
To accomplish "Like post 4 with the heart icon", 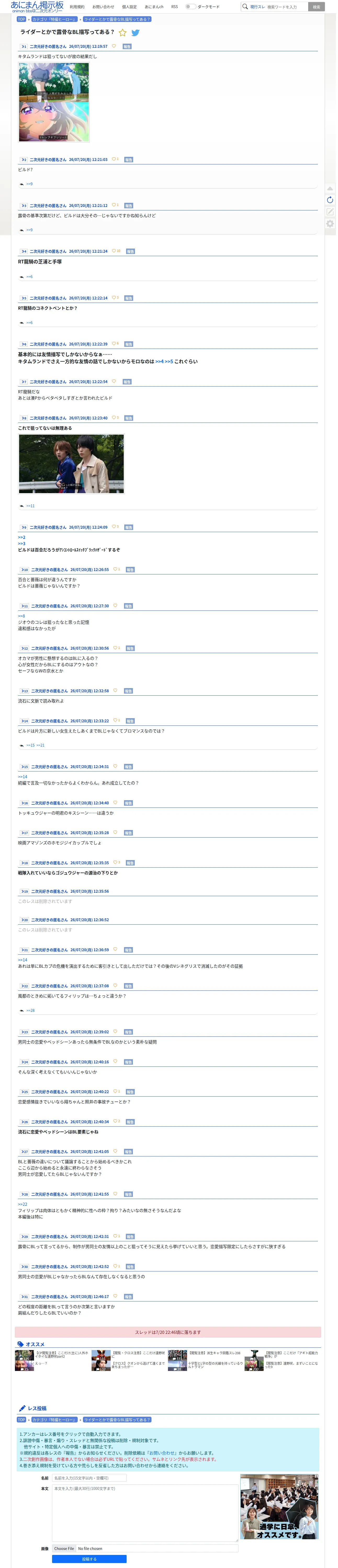I will (x=113, y=251).
